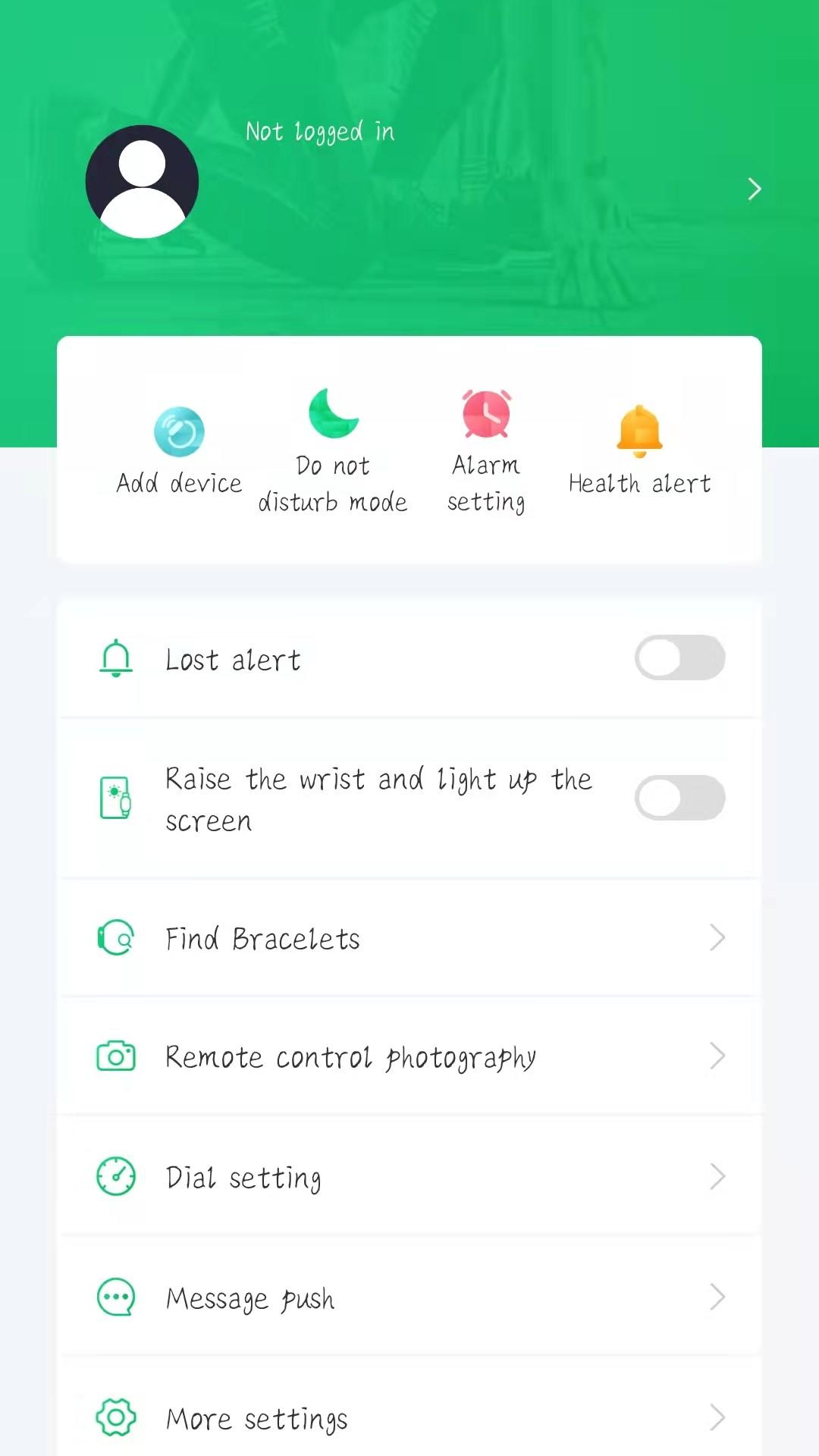Viewport: 819px width, 1456px height.
Task: Expand More settings with its arrow
Action: point(717,1417)
